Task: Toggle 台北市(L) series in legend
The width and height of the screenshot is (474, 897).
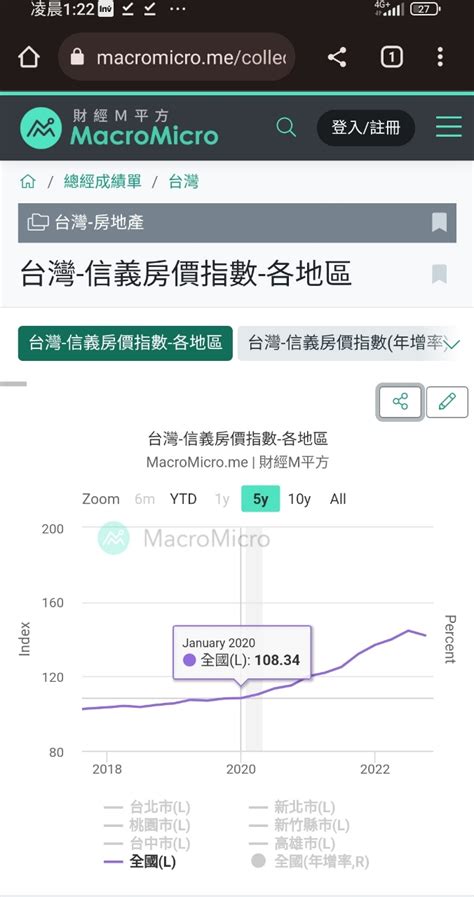Action: point(148,807)
